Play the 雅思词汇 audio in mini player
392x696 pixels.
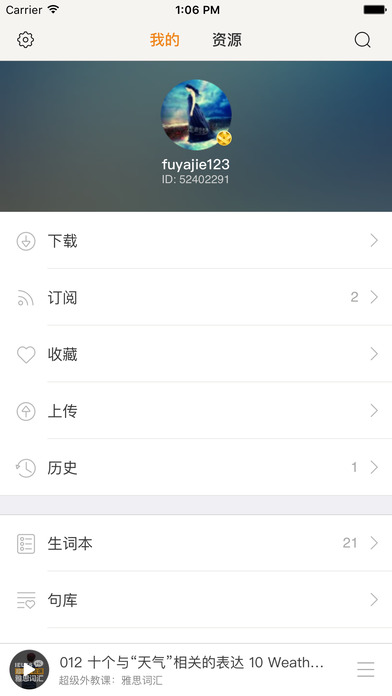coord(29,669)
